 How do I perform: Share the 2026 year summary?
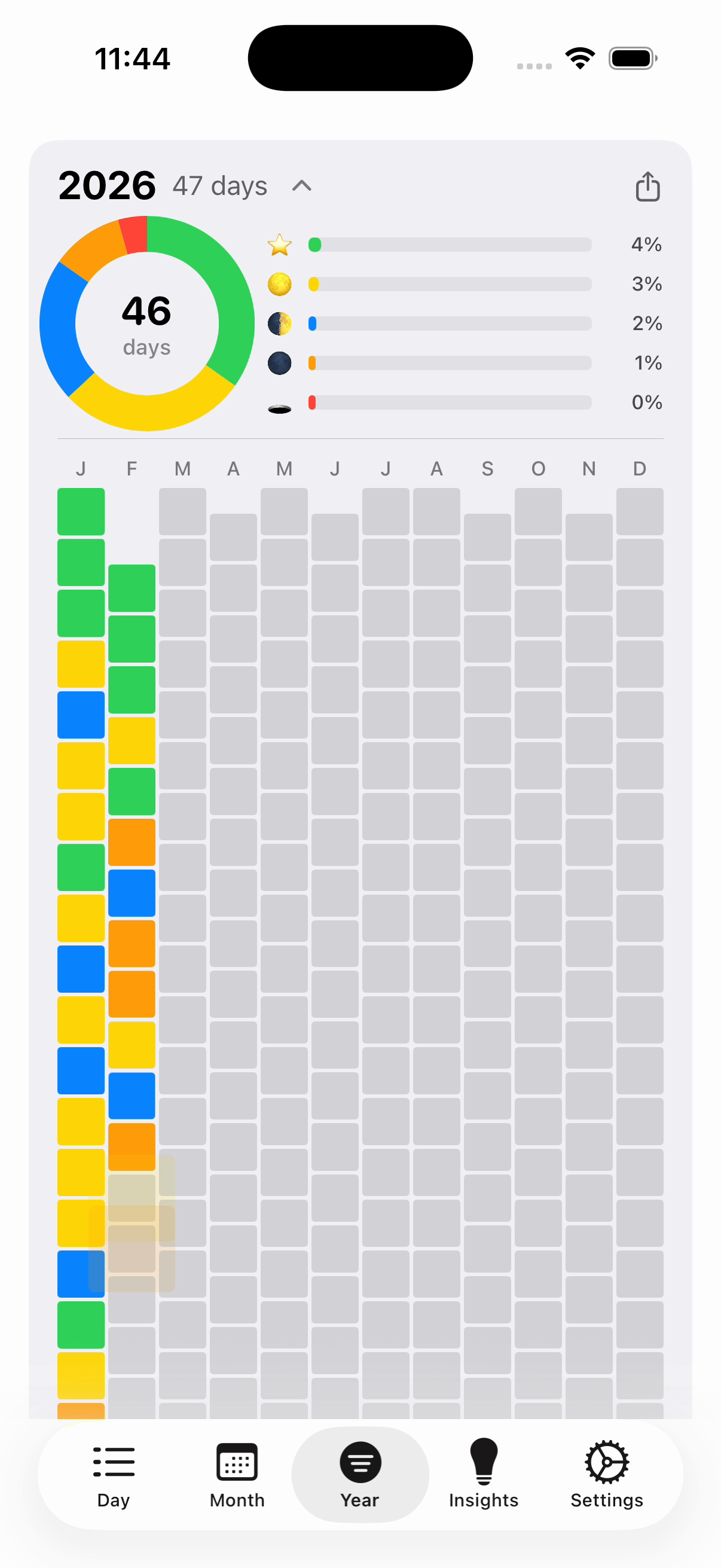(x=647, y=186)
